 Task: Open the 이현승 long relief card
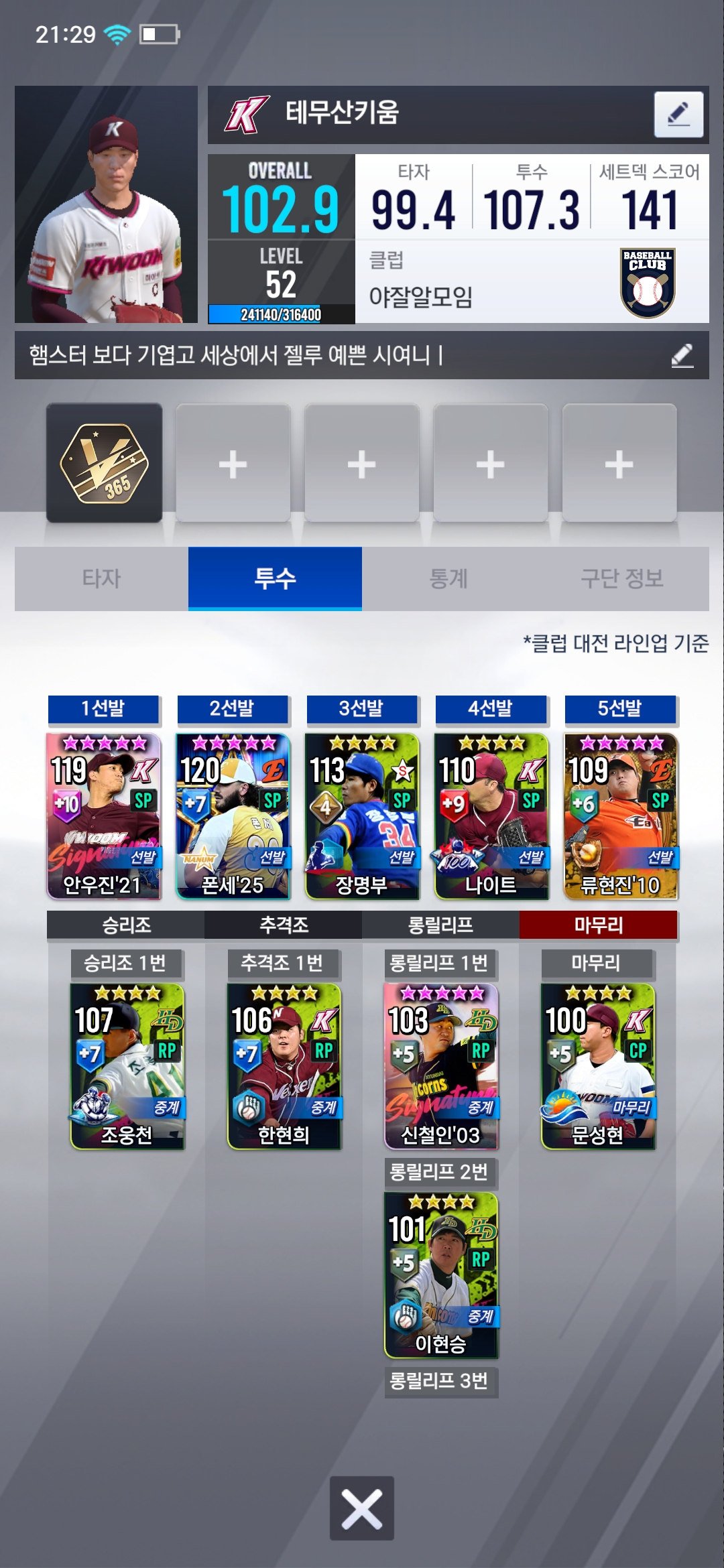(x=441, y=1275)
